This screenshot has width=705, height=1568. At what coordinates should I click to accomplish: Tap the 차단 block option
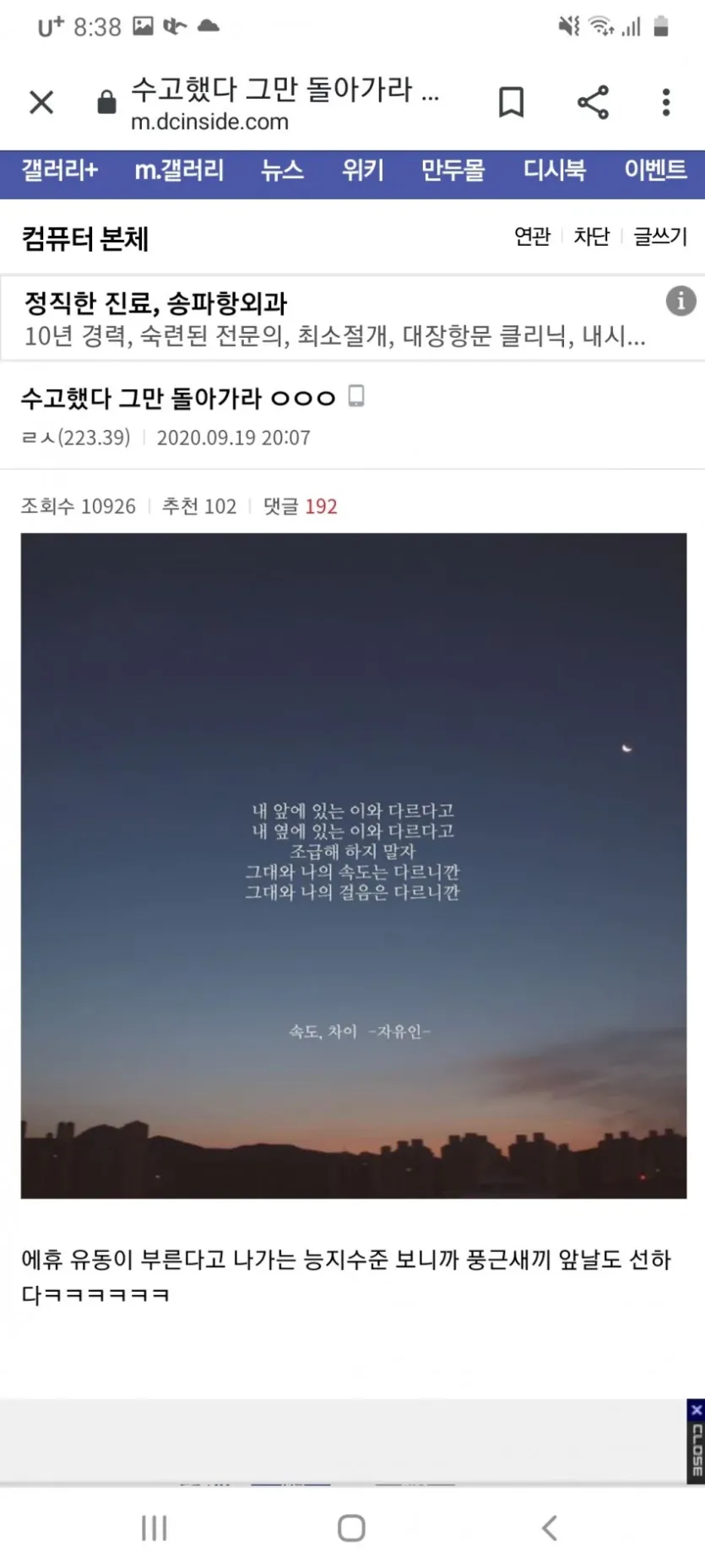[x=591, y=237]
